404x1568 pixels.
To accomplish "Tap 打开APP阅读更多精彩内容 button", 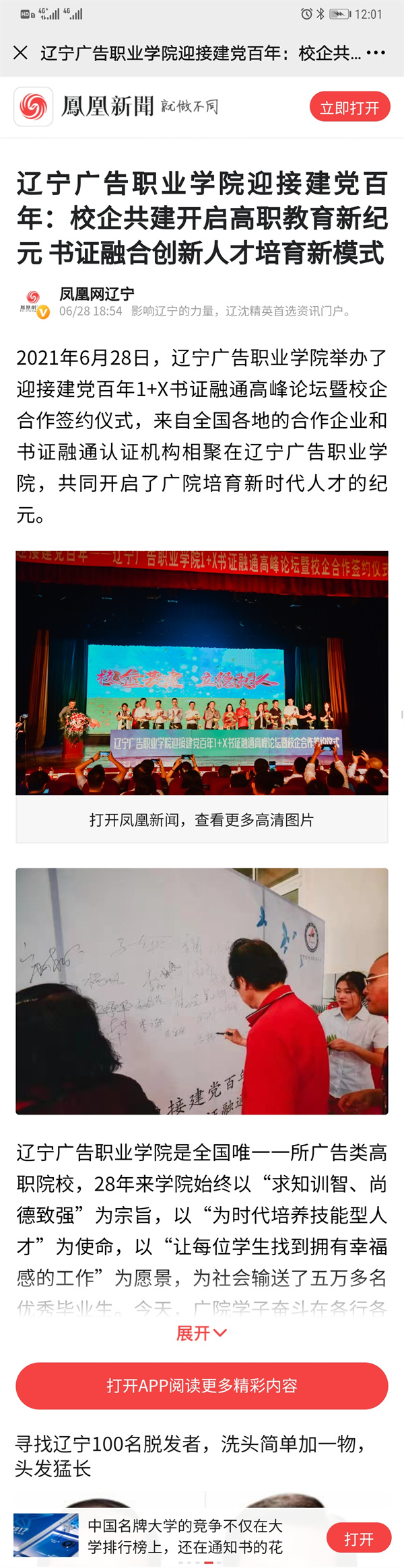I will [x=202, y=1386].
